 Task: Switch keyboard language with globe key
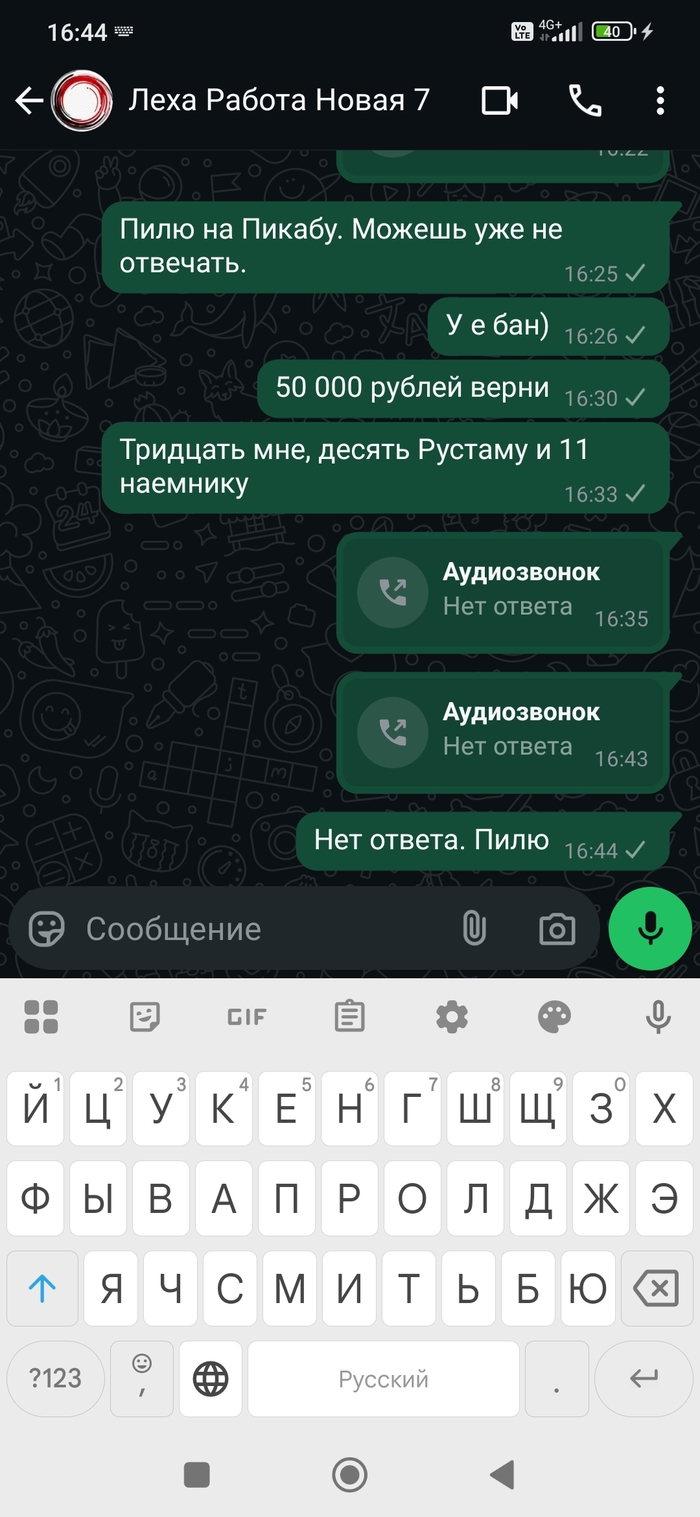[x=210, y=1379]
